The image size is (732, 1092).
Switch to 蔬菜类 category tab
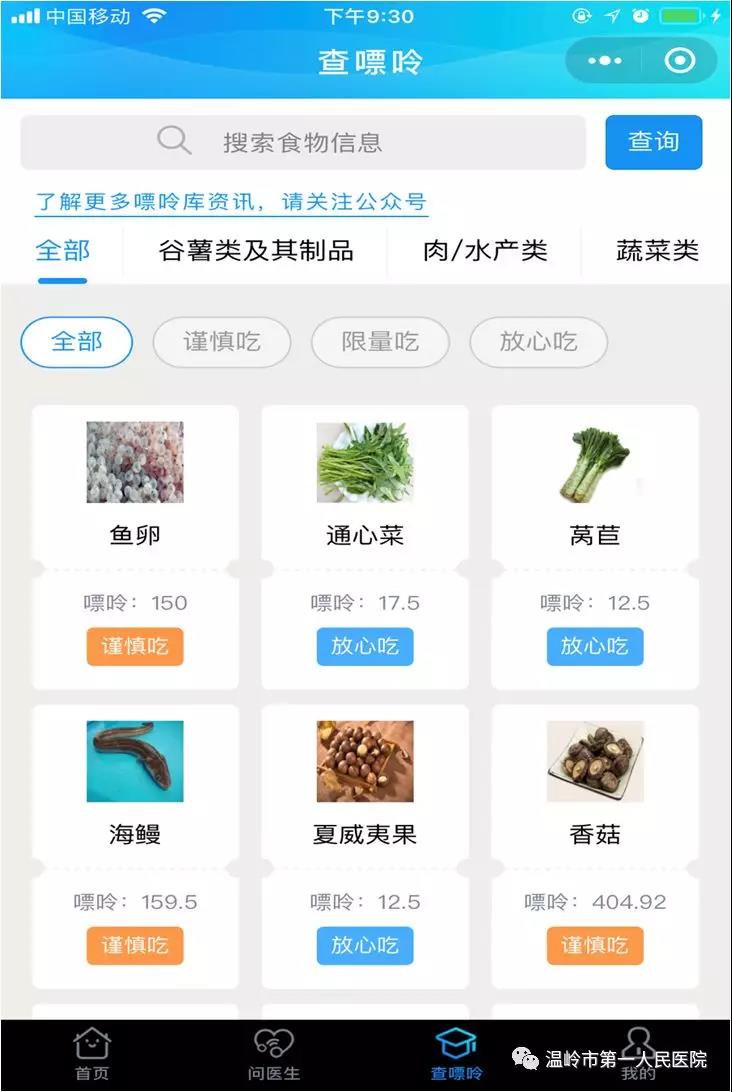pos(657,250)
